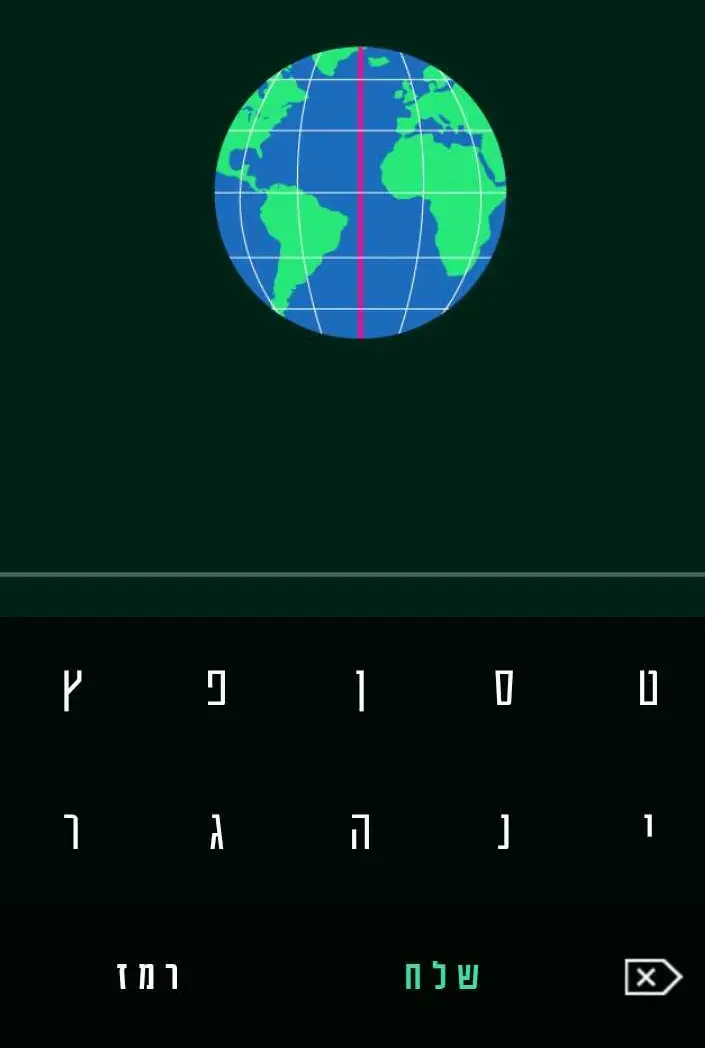The width and height of the screenshot is (705, 1048).
Task: Choose the letter ג
Action: pyautogui.click(x=216, y=832)
